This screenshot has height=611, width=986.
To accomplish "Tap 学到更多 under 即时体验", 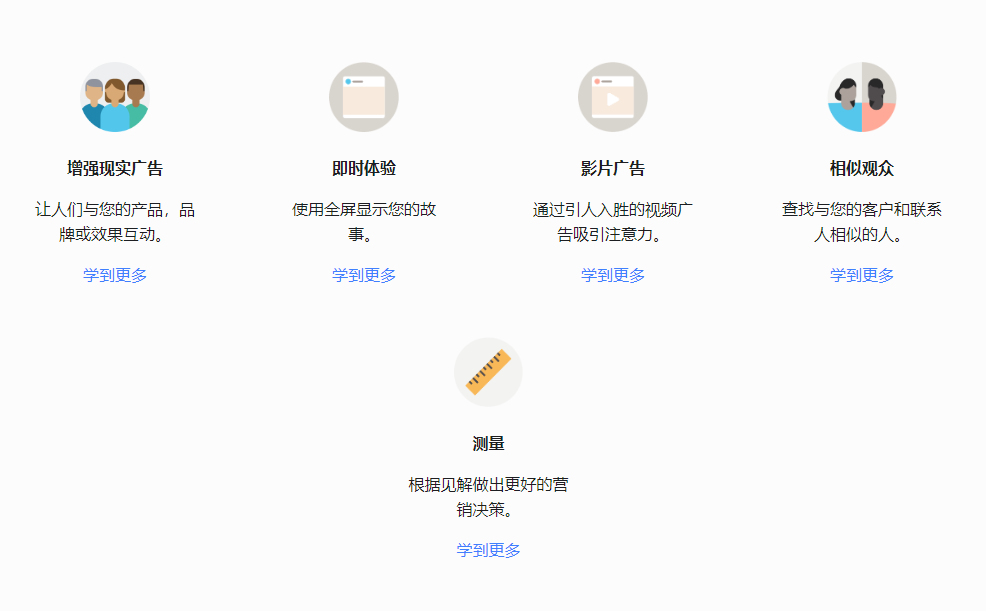I will coord(364,275).
